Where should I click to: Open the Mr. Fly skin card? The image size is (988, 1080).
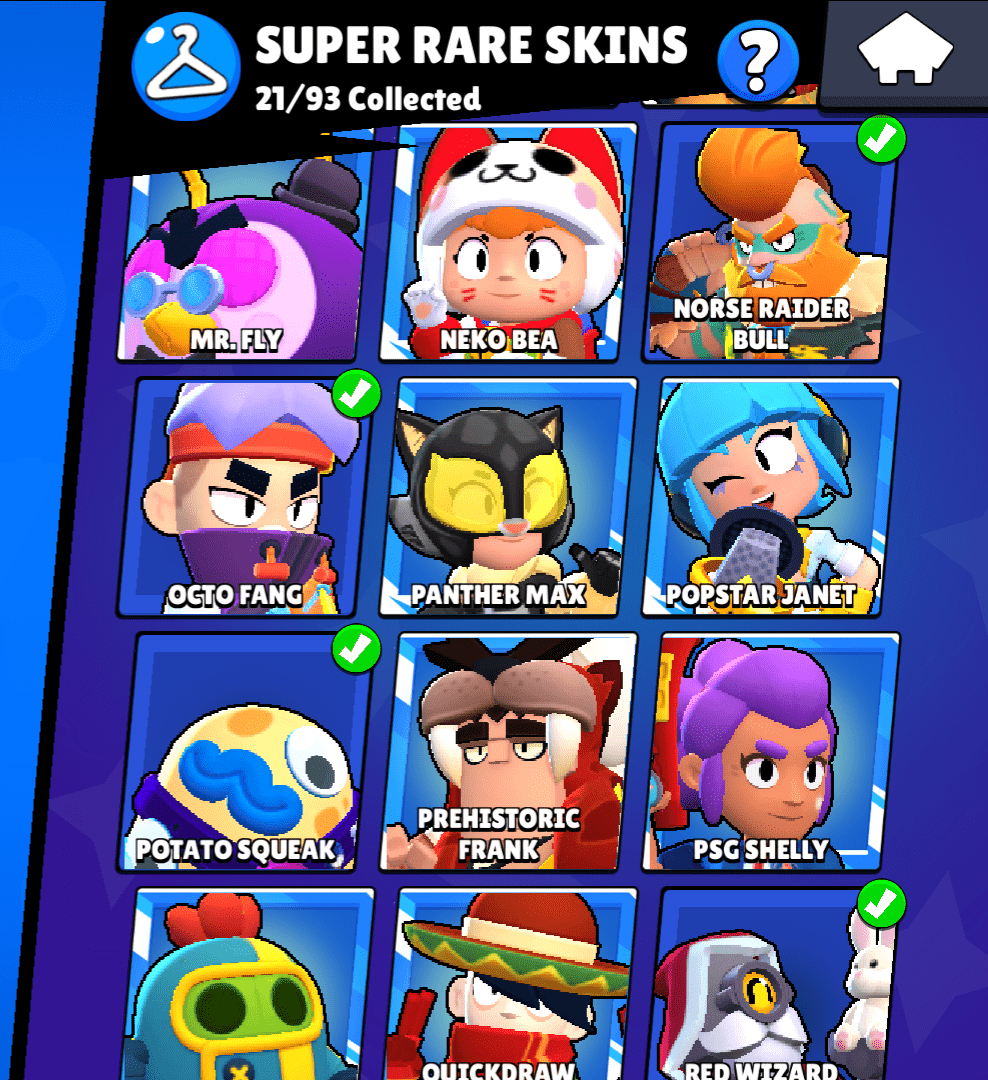pos(247,262)
